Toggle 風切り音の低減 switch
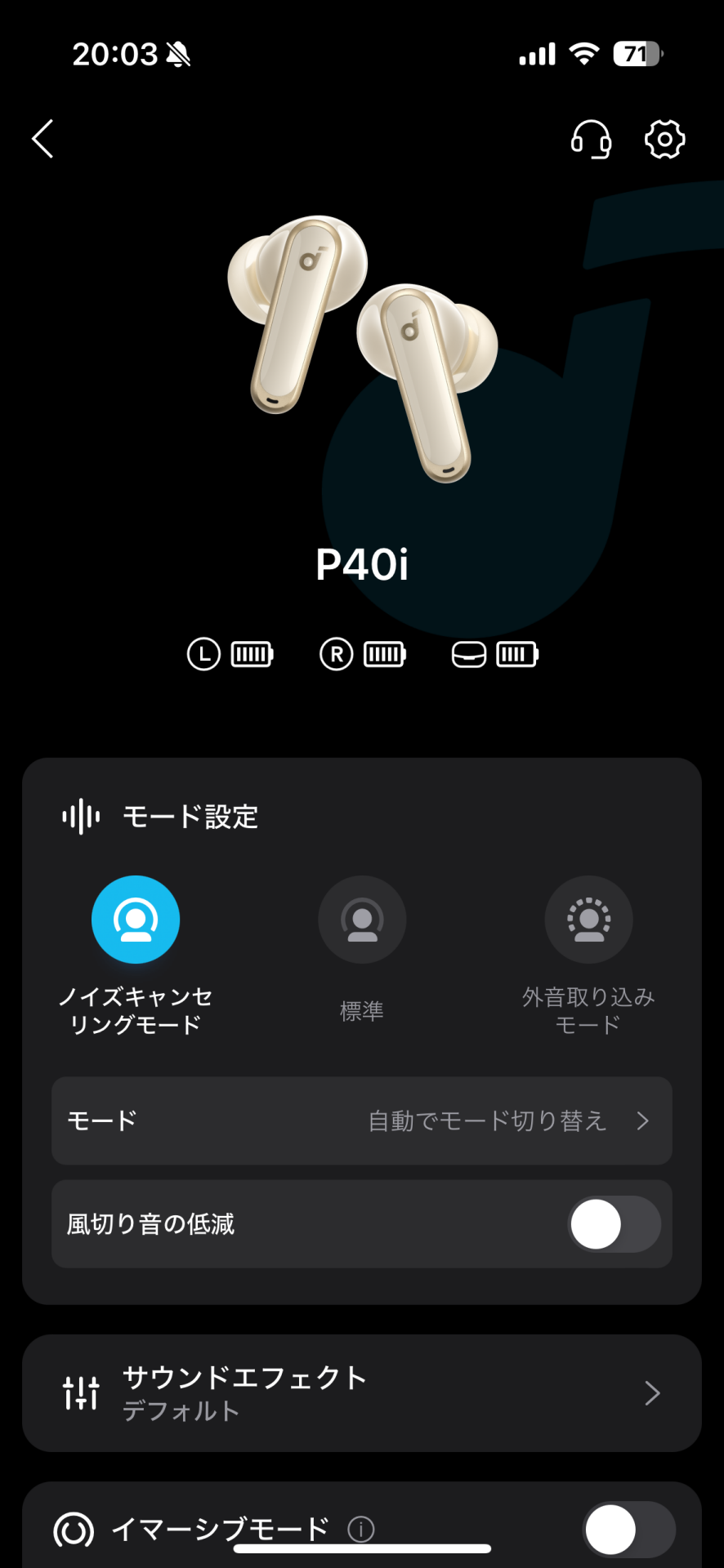Viewport: 724px width, 1568px height. pos(614,1224)
